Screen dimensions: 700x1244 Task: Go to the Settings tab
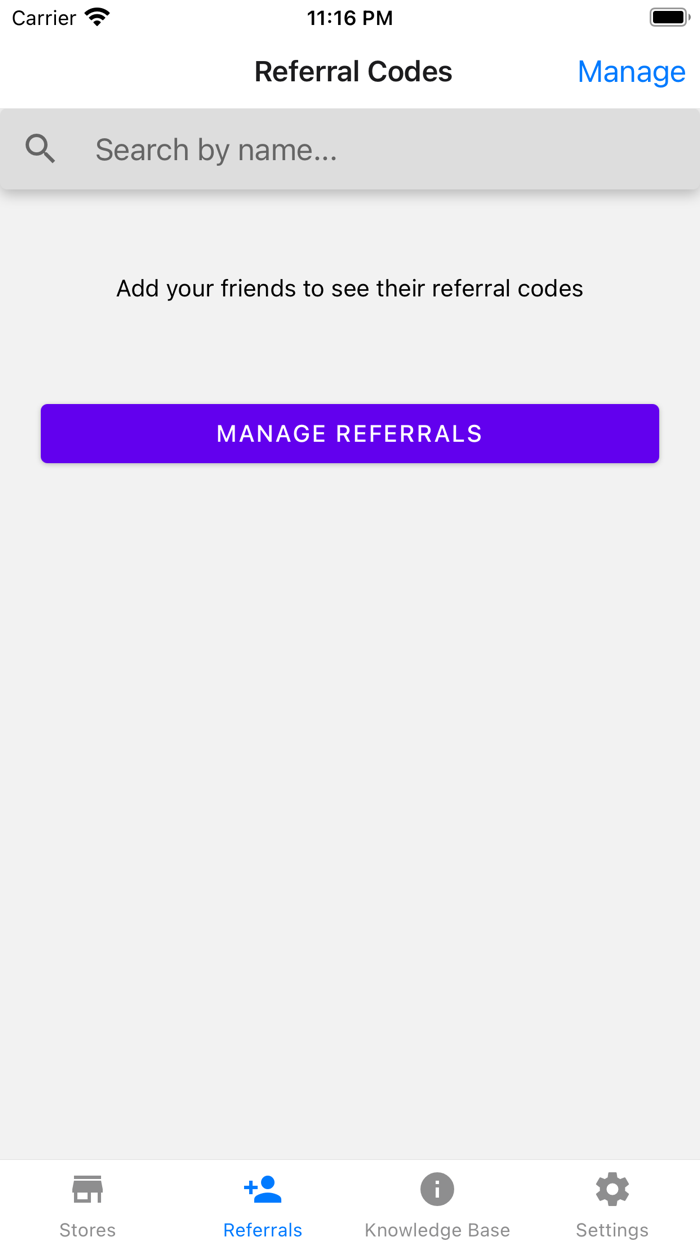click(x=612, y=1204)
